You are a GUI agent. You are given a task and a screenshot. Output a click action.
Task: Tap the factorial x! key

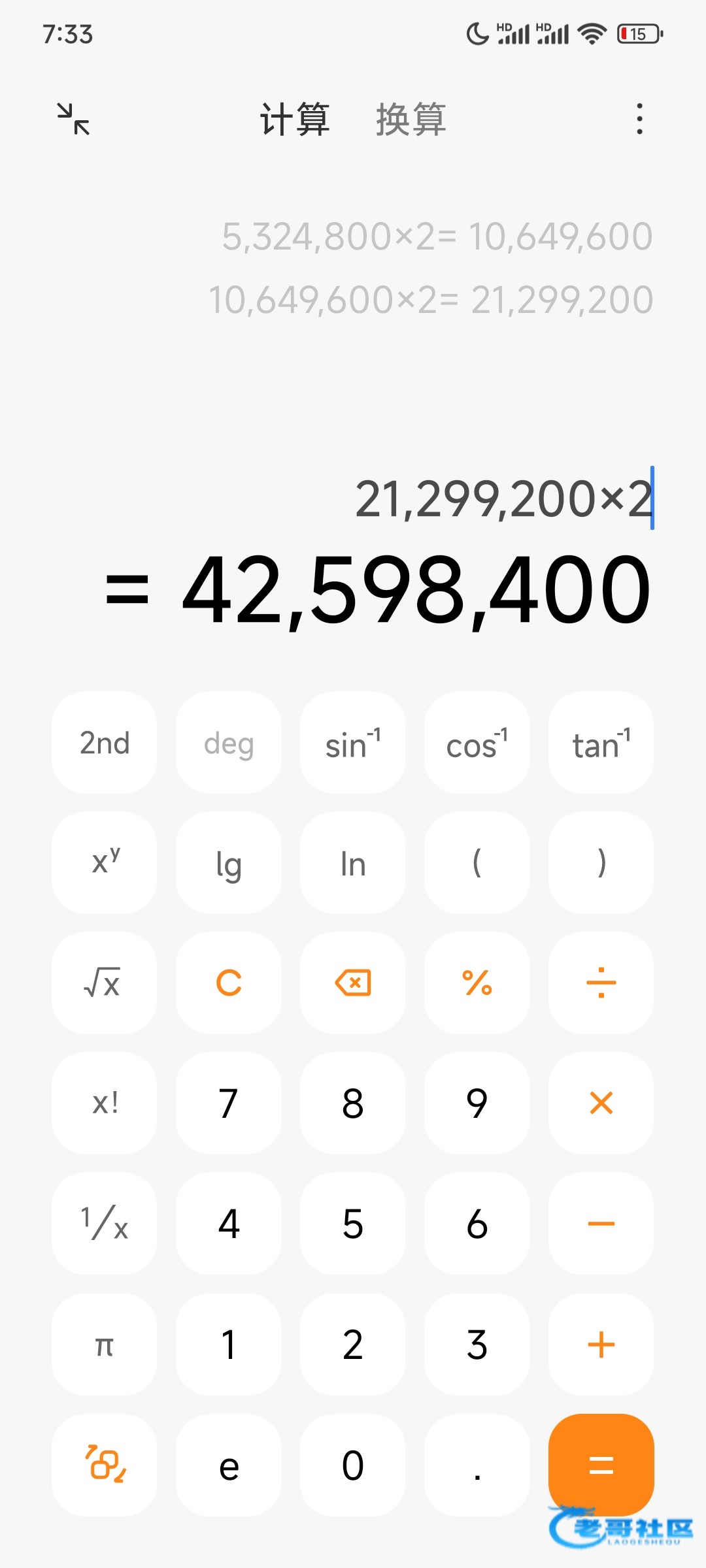click(x=105, y=1103)
